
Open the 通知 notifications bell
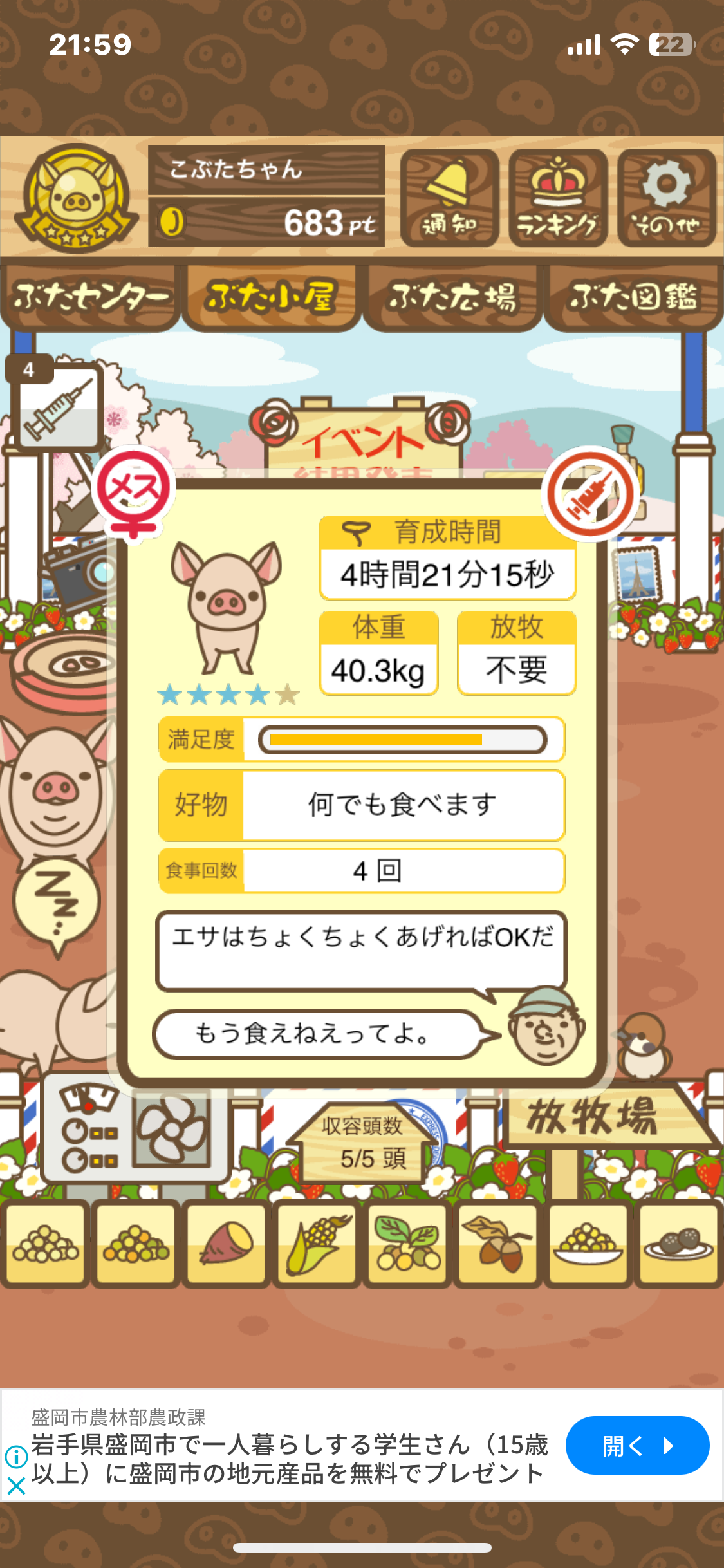pyautogui.click(x=449, y=198)
